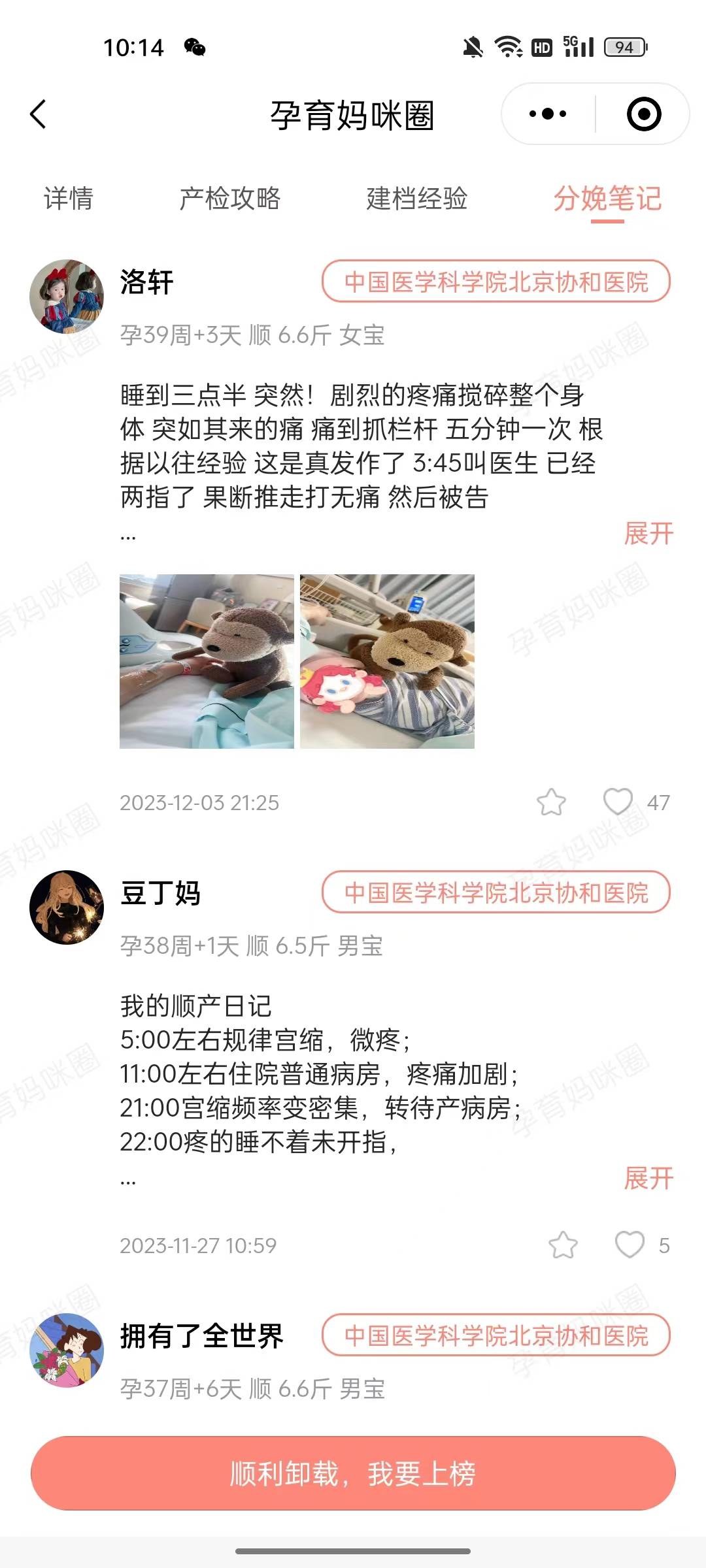The height and width of the screenshot is (1568, 706).
Task: Expand 洛轩's full birth note with 展开
Action: click(x=648, y=533)
